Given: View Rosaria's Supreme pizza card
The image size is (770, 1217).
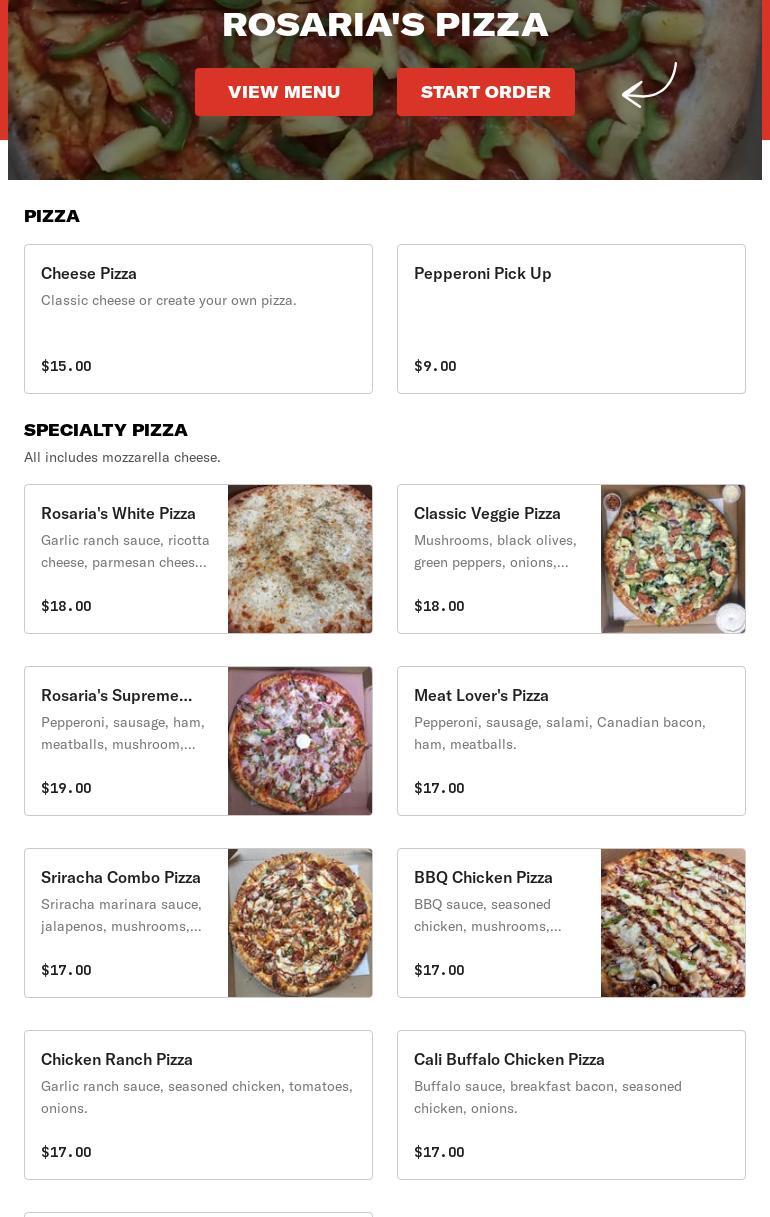Looking at the screenshot, I should pos(198,741).
